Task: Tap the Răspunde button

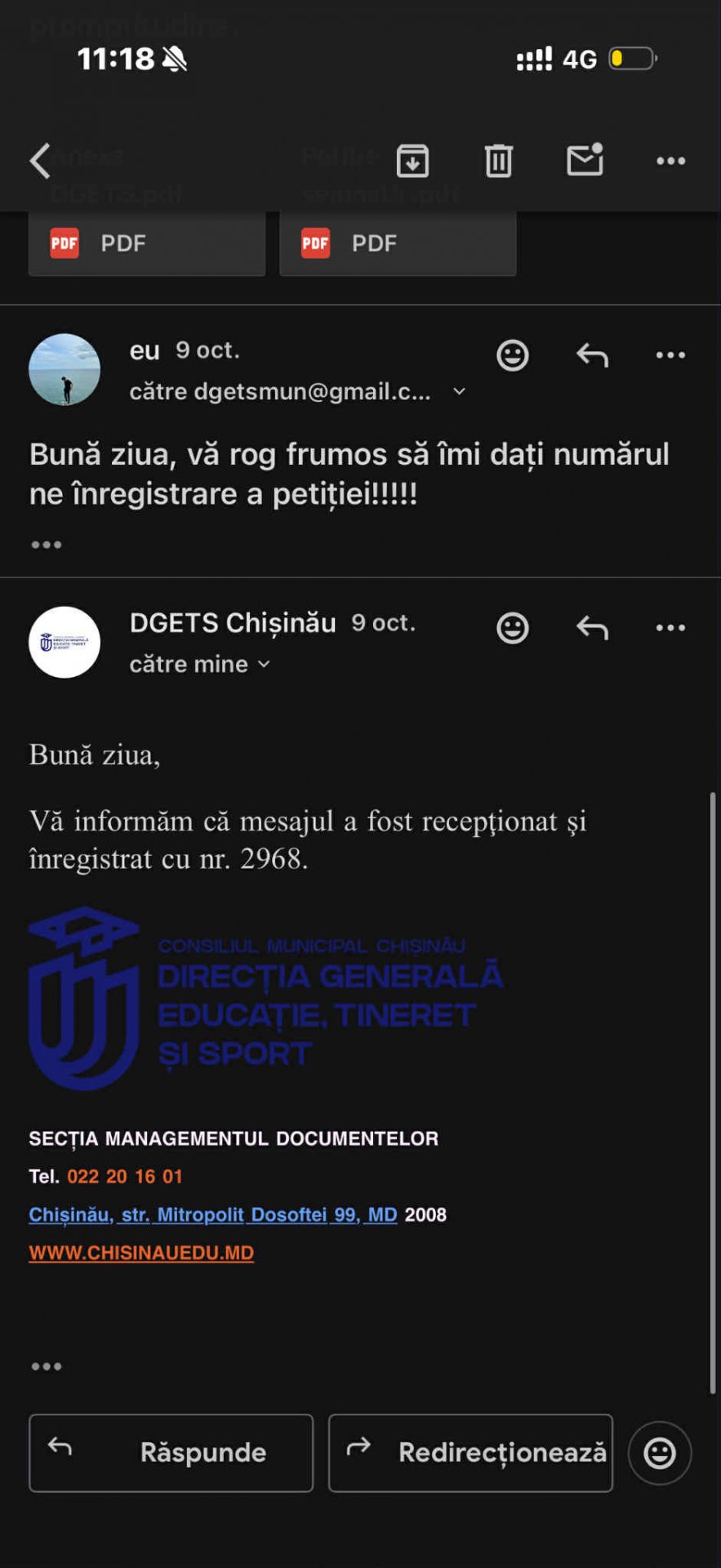Action: (x=171, y=1453)
